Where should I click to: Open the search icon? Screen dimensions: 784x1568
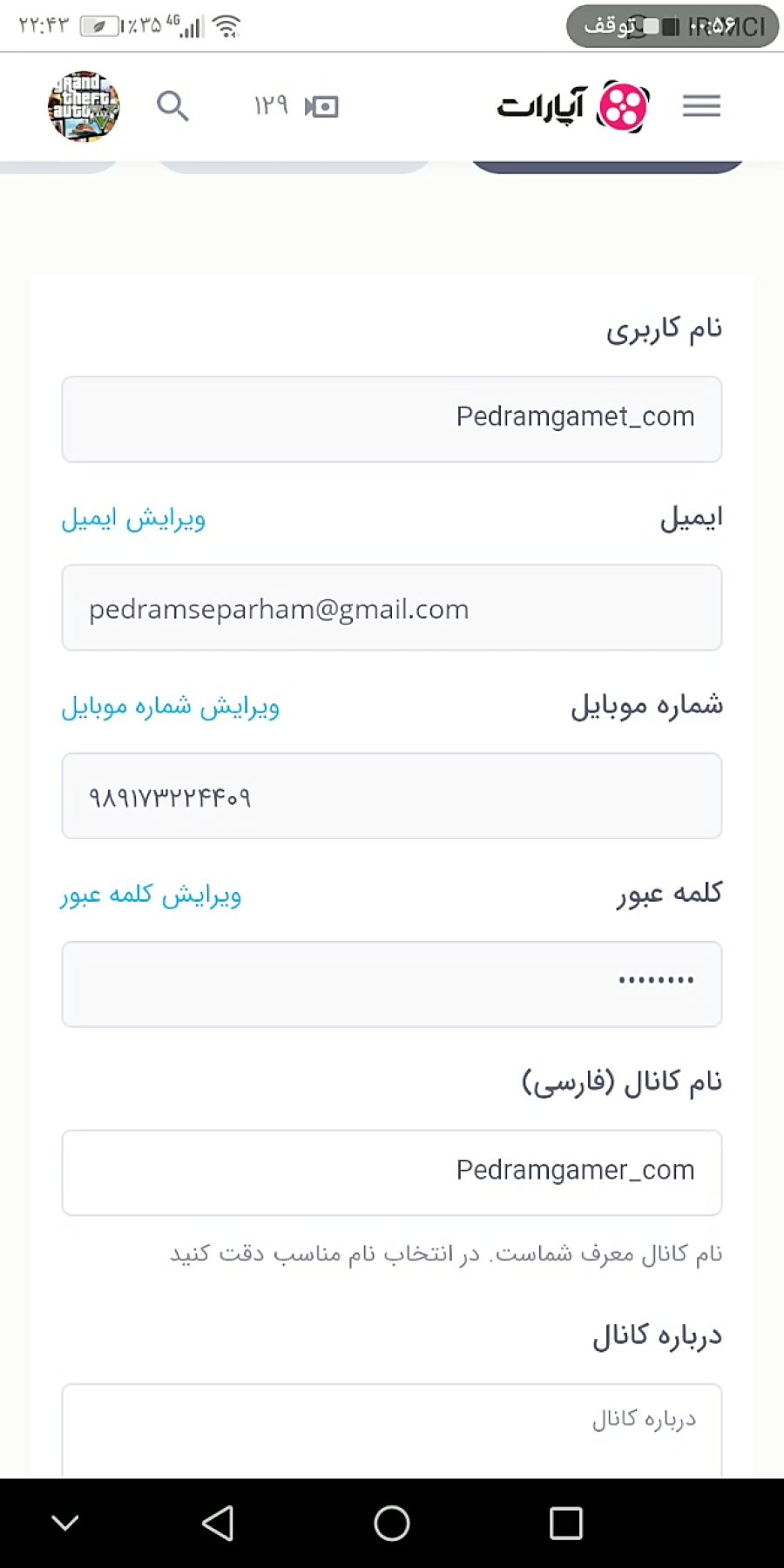point(172,106)
